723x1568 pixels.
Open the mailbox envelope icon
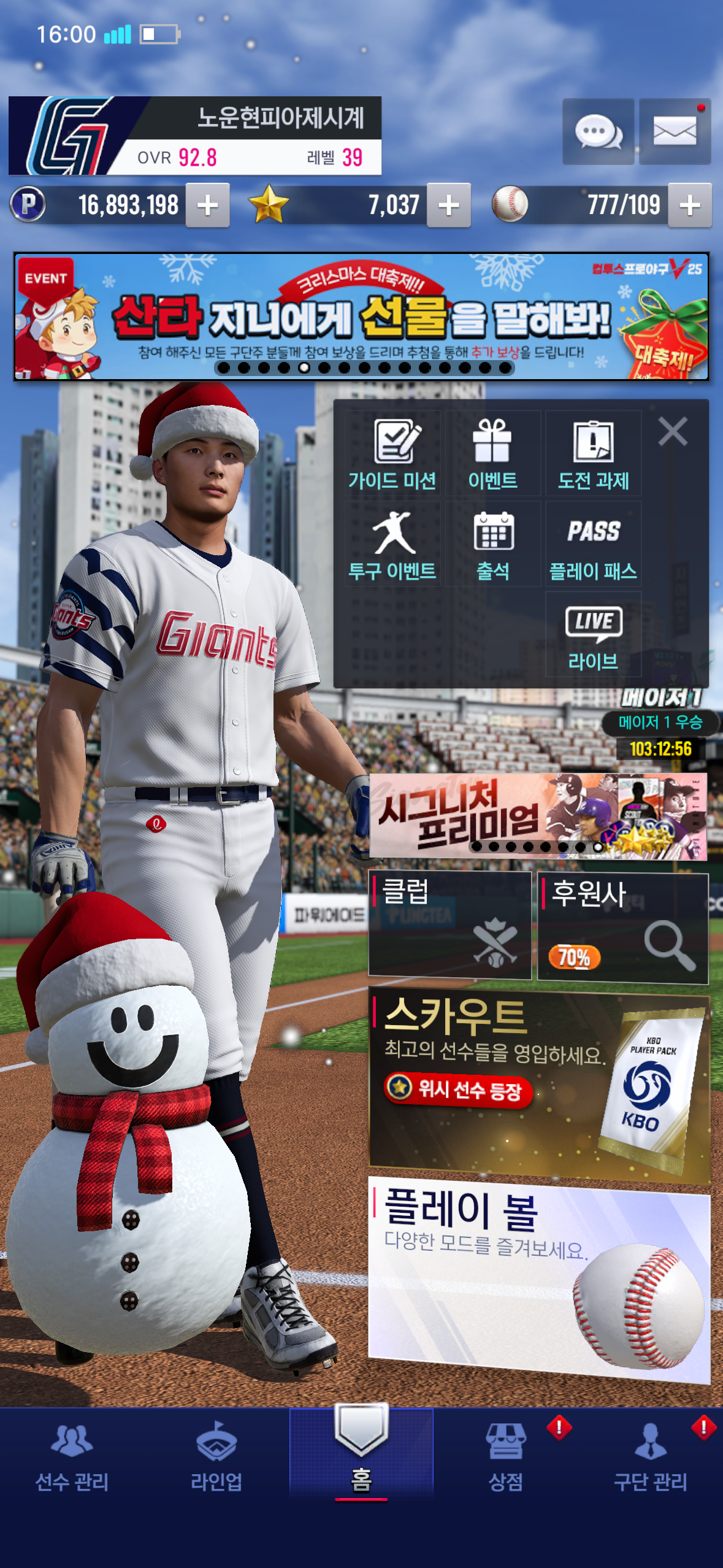tap(675, 131)
